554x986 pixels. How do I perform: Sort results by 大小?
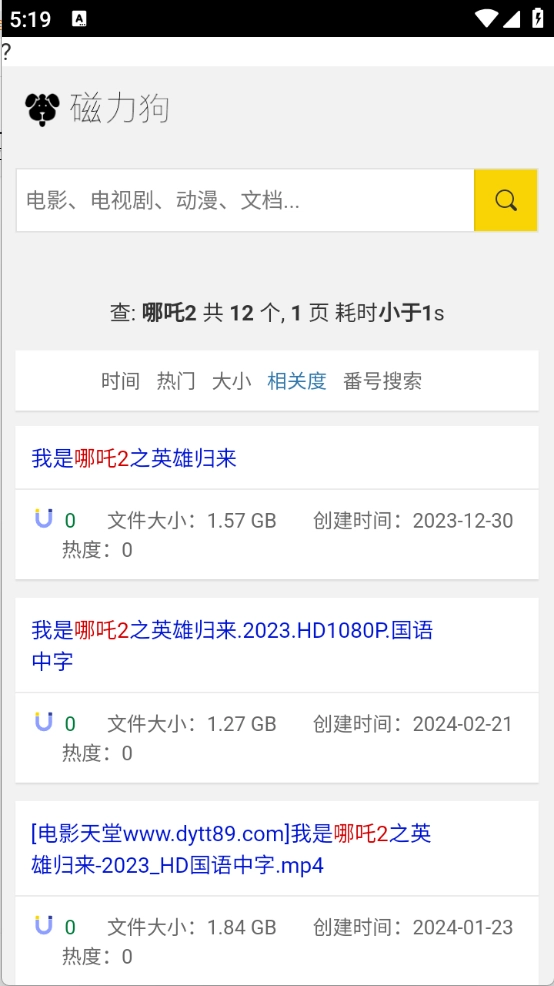coord(231,381)
